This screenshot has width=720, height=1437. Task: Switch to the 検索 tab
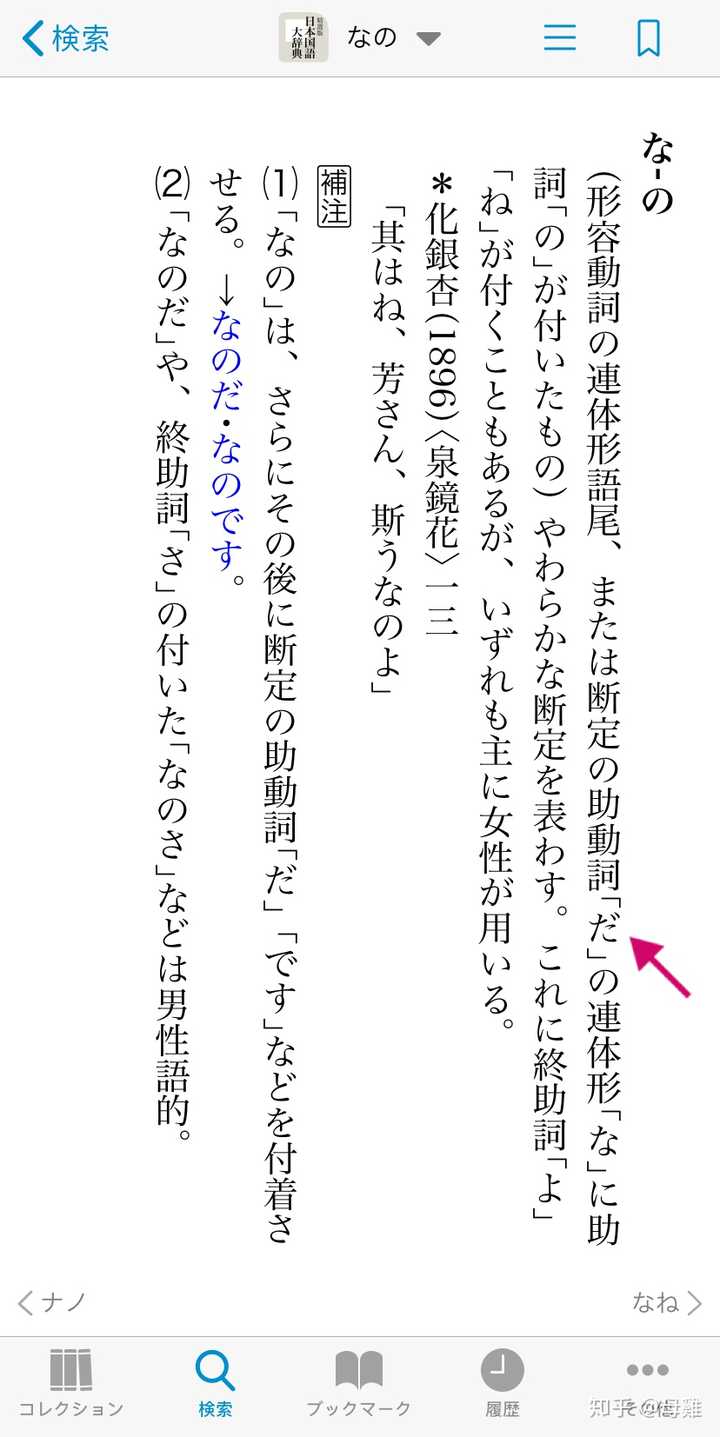point(215,1383)
